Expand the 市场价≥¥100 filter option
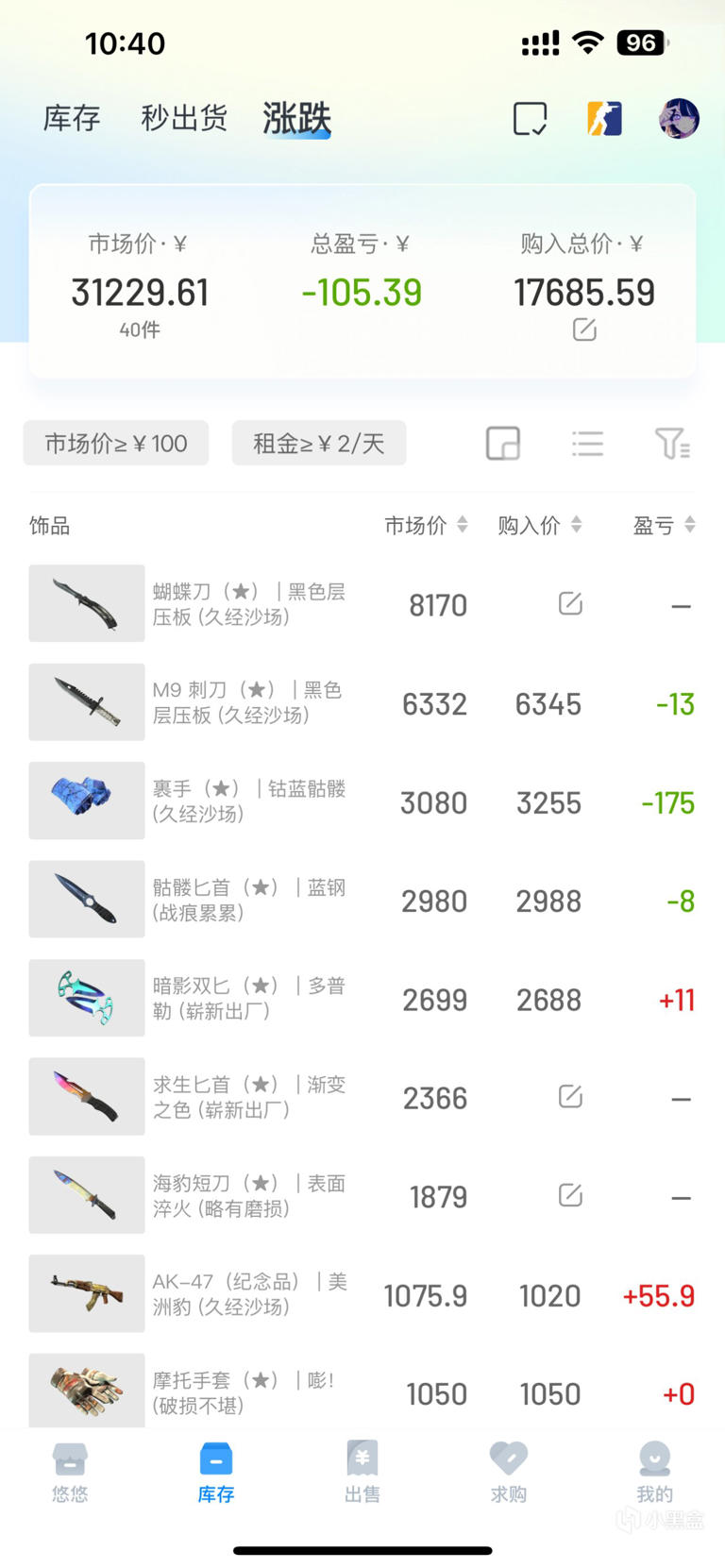Image resolution: width=725 pixels, height=1568 pixels. (115, 443)
